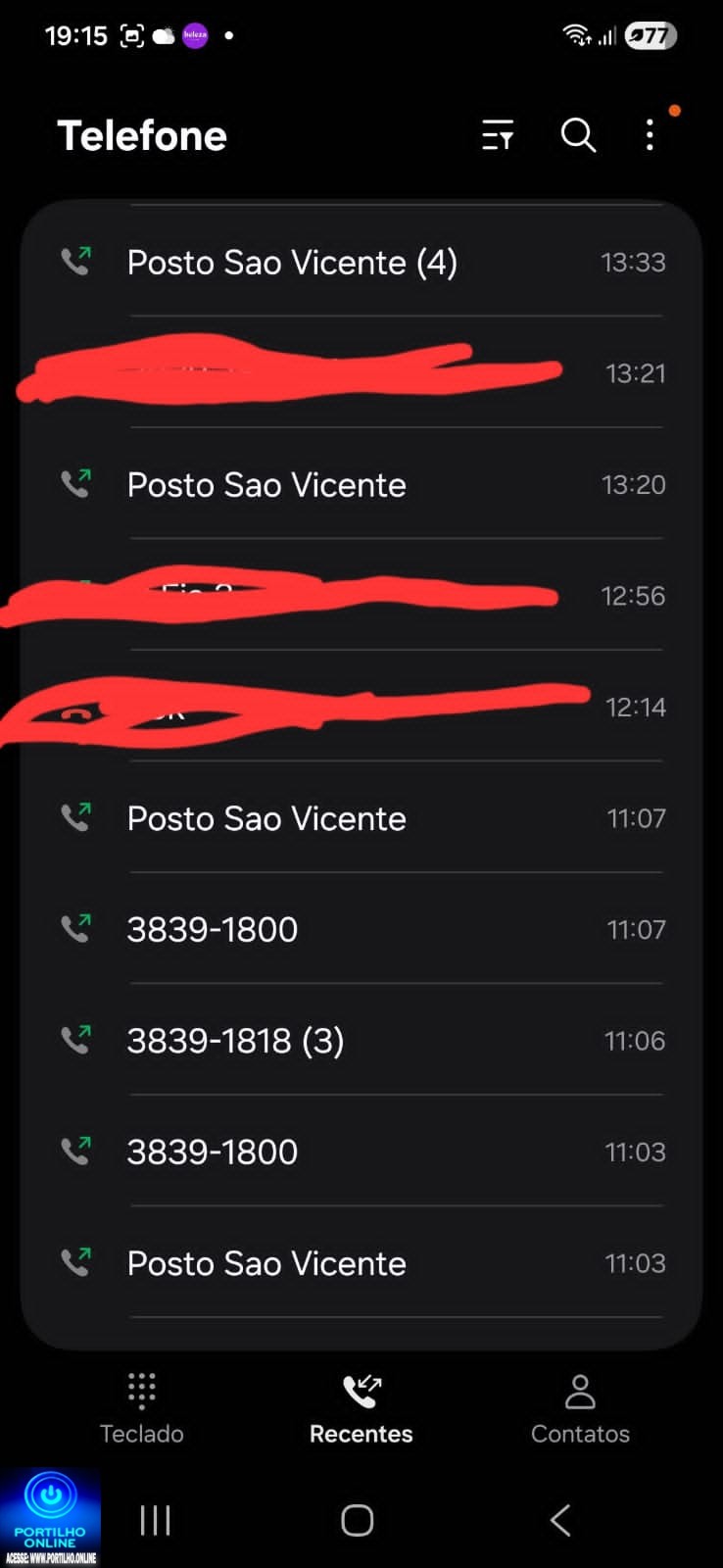Switch to the Teclado tab
The height and width of the screenshot is (1568, 723).
coord(142,1408)
